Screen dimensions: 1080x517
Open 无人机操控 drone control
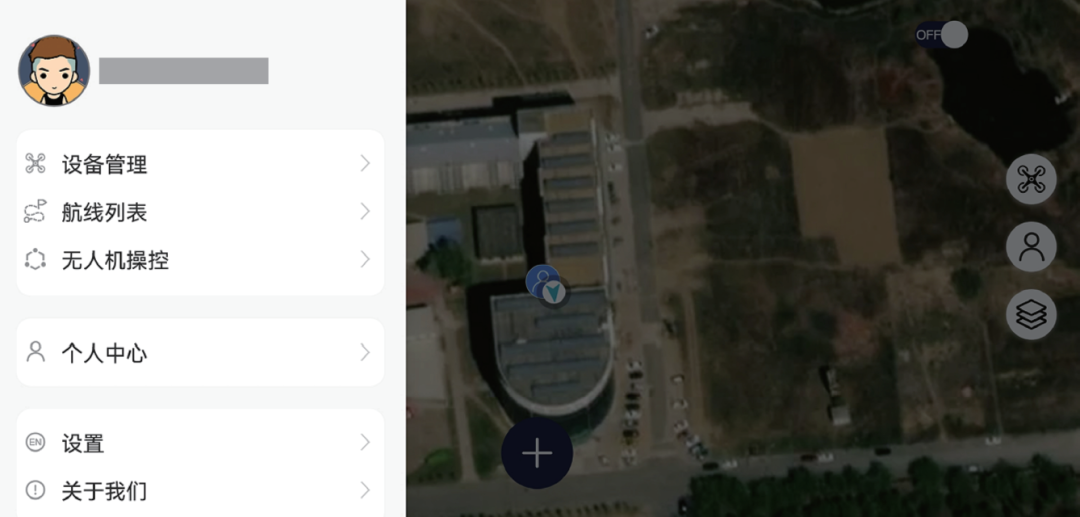[x=200, y=260]
